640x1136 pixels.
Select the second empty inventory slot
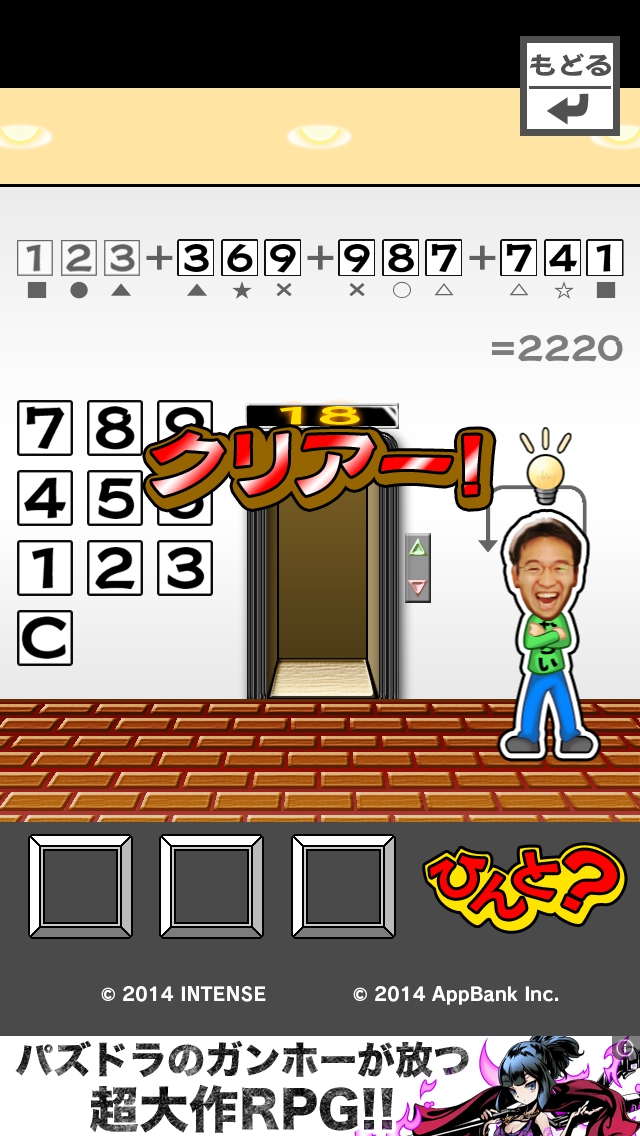coord(211,886)
